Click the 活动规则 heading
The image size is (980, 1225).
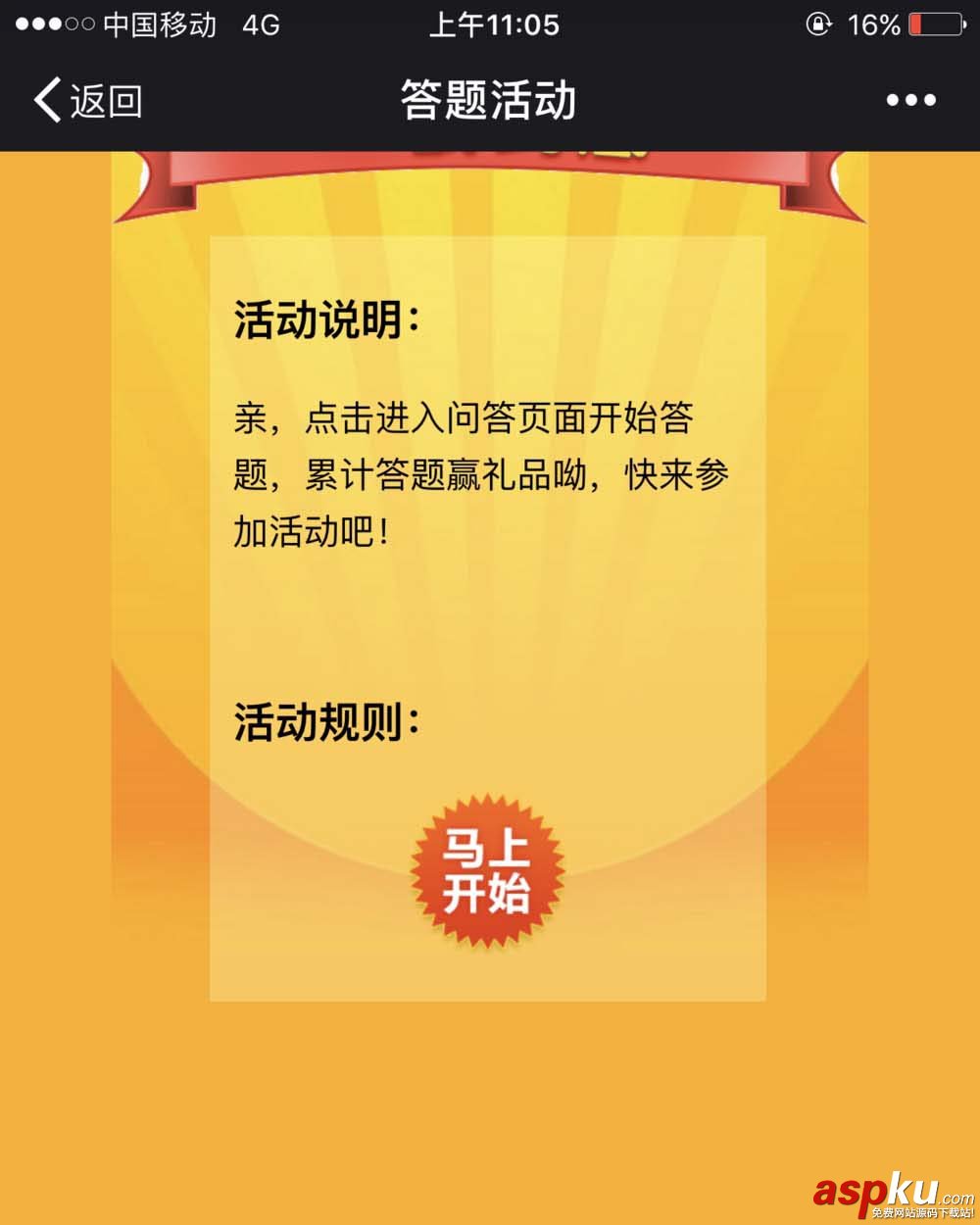click(325, 721)
